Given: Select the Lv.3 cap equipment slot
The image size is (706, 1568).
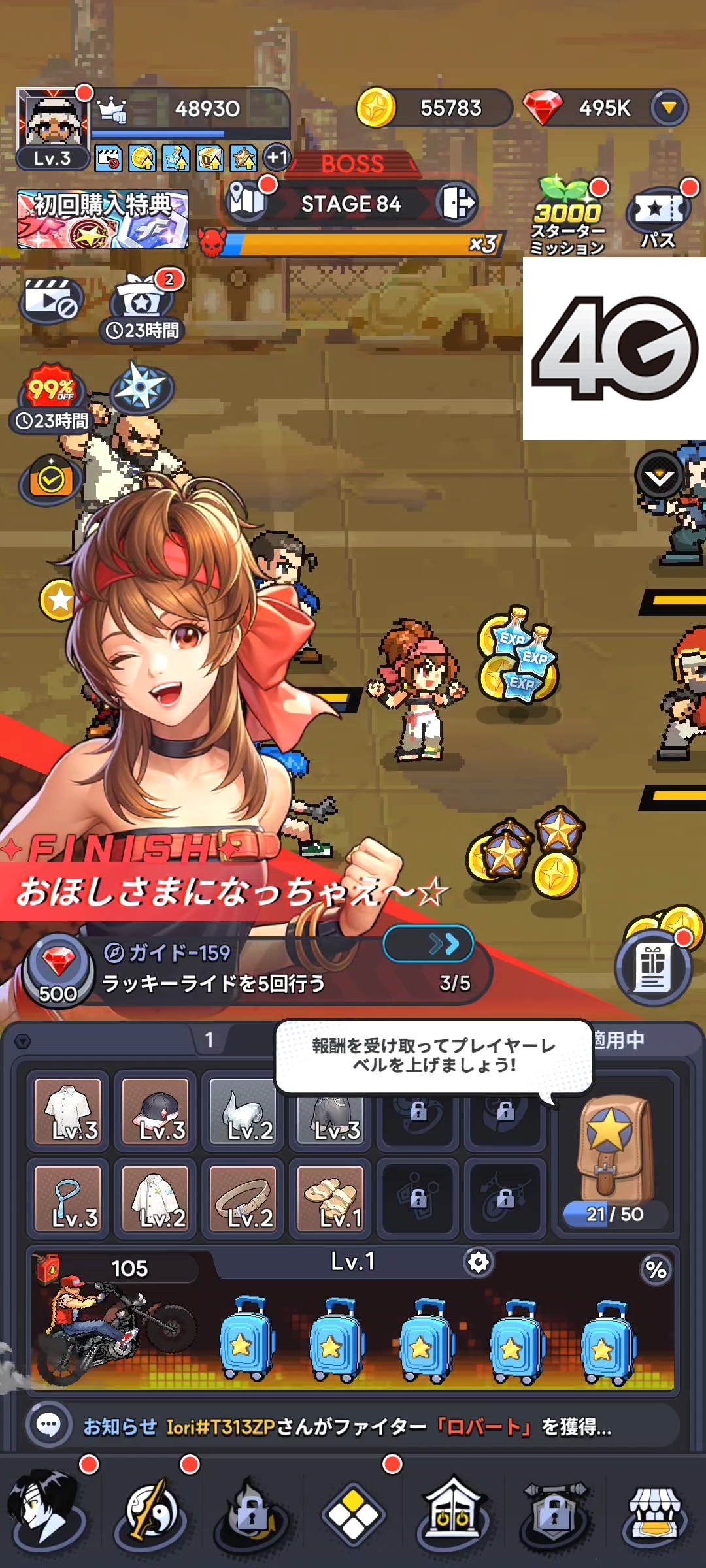Looking at the screenshot, I should (x=156, y=1111).
